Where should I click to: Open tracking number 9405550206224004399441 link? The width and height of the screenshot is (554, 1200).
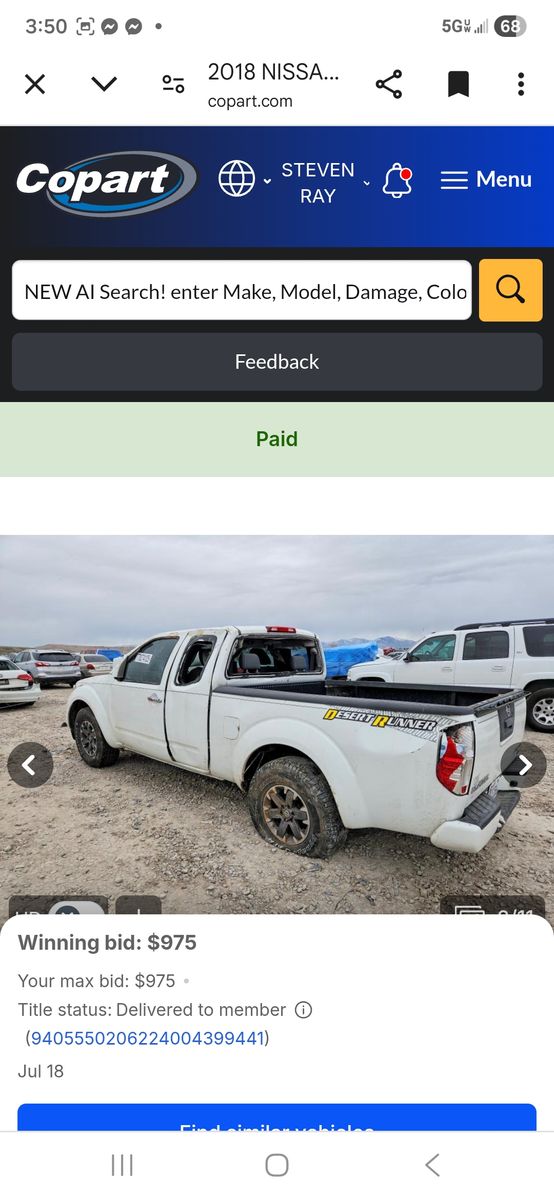point(147,1038)
